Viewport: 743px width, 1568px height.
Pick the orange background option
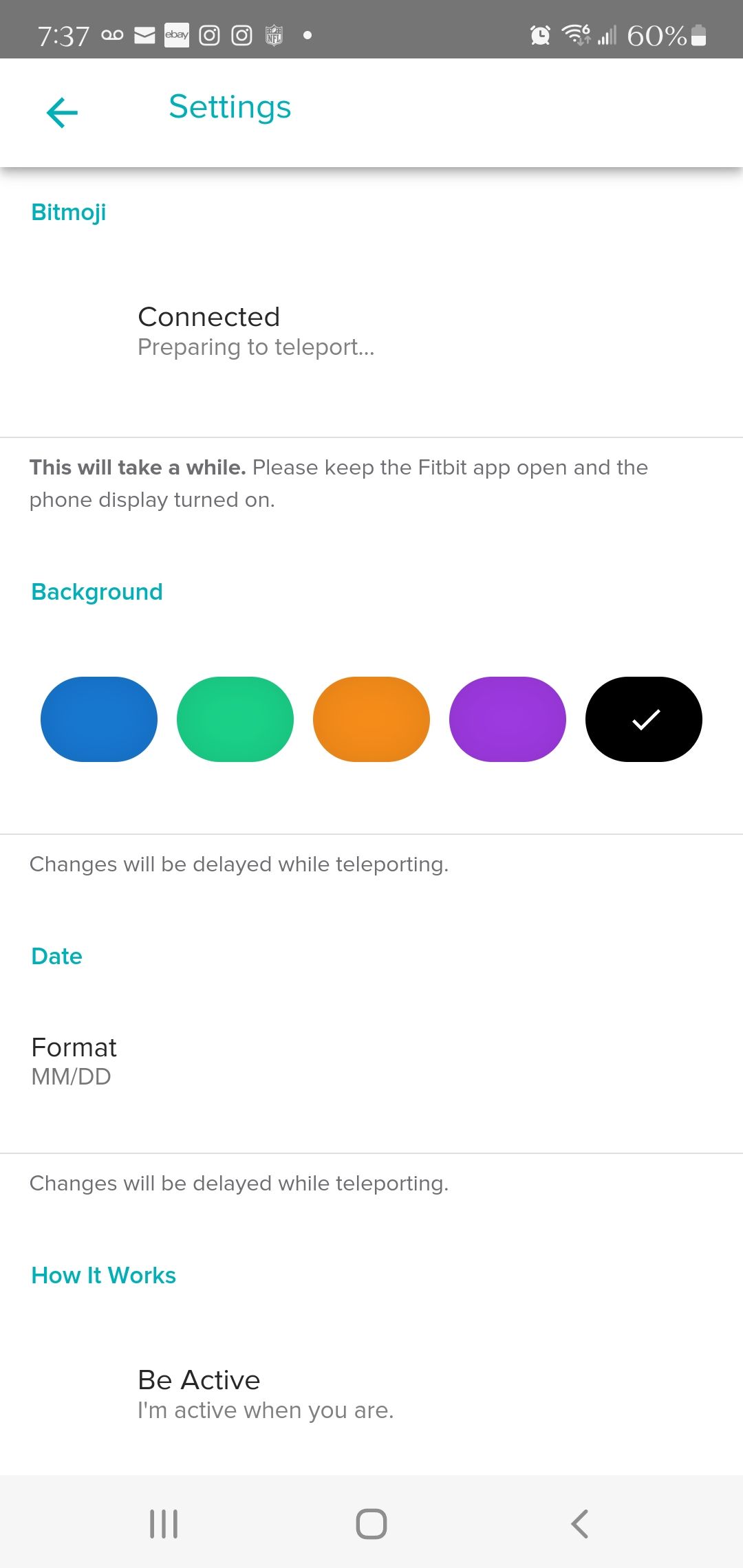[x=371, y=719]
